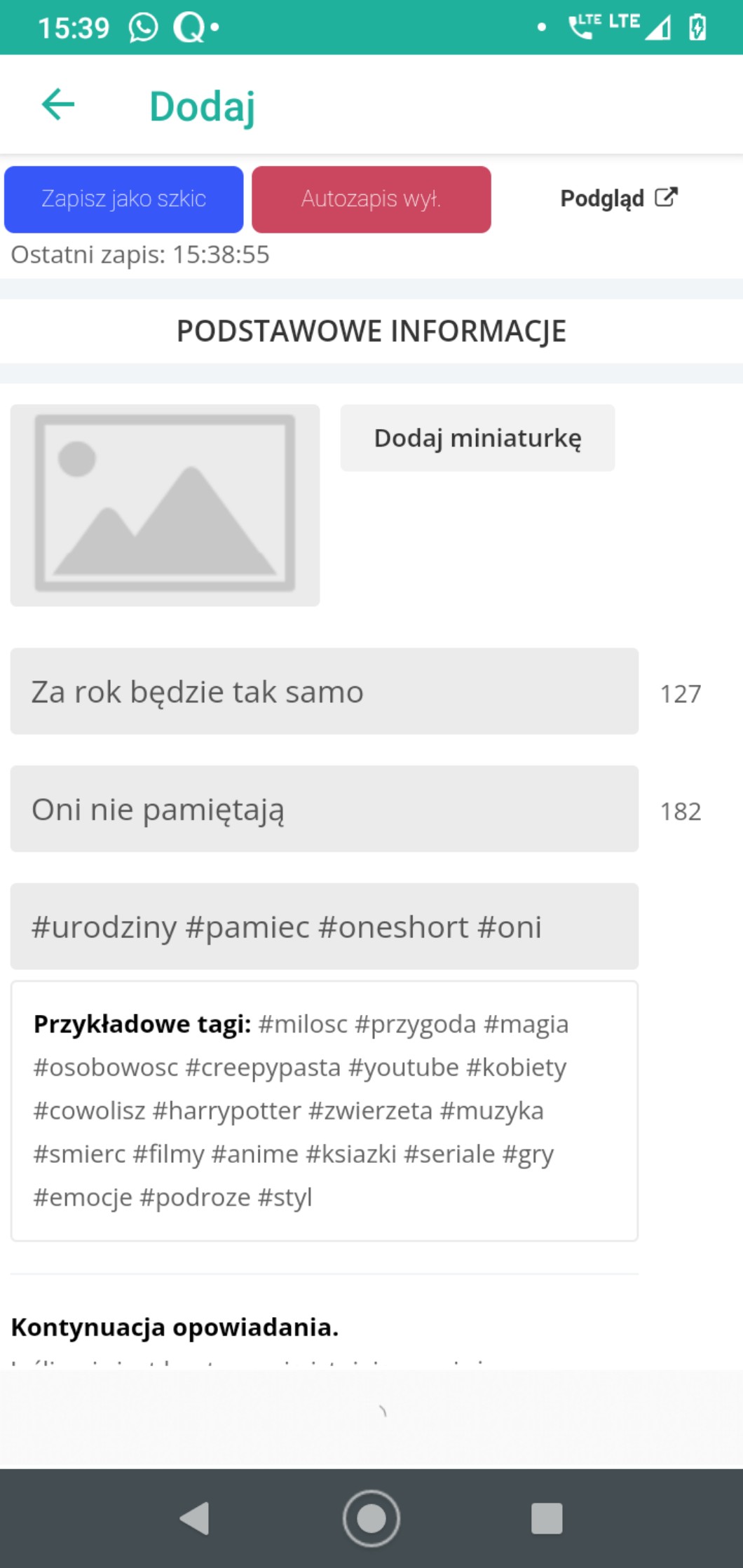The image size is (743, 1568).
Task: Tap 'Dodaj miniaturkę' button
Action: (477, 438)
